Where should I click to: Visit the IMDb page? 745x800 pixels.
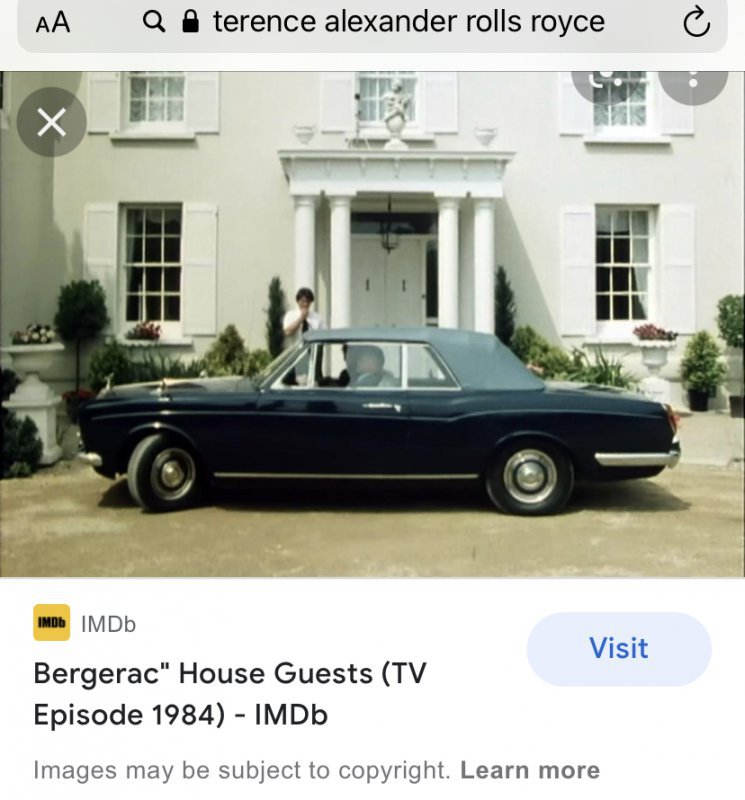[618, 649]
